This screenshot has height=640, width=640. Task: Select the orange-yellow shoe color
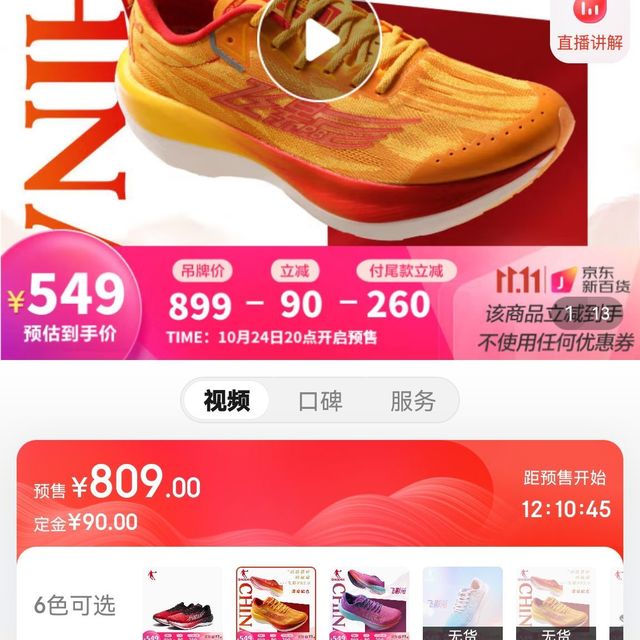point(276,604)
